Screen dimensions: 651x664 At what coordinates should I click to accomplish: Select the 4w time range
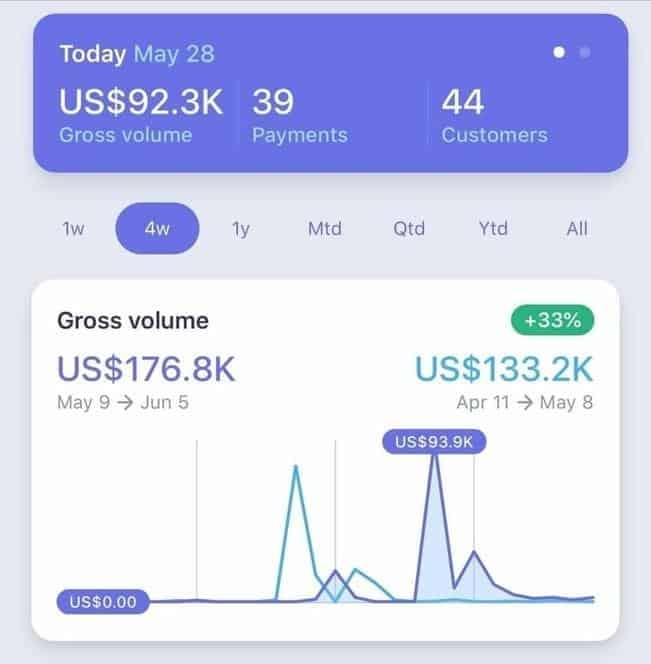(157, 229)
